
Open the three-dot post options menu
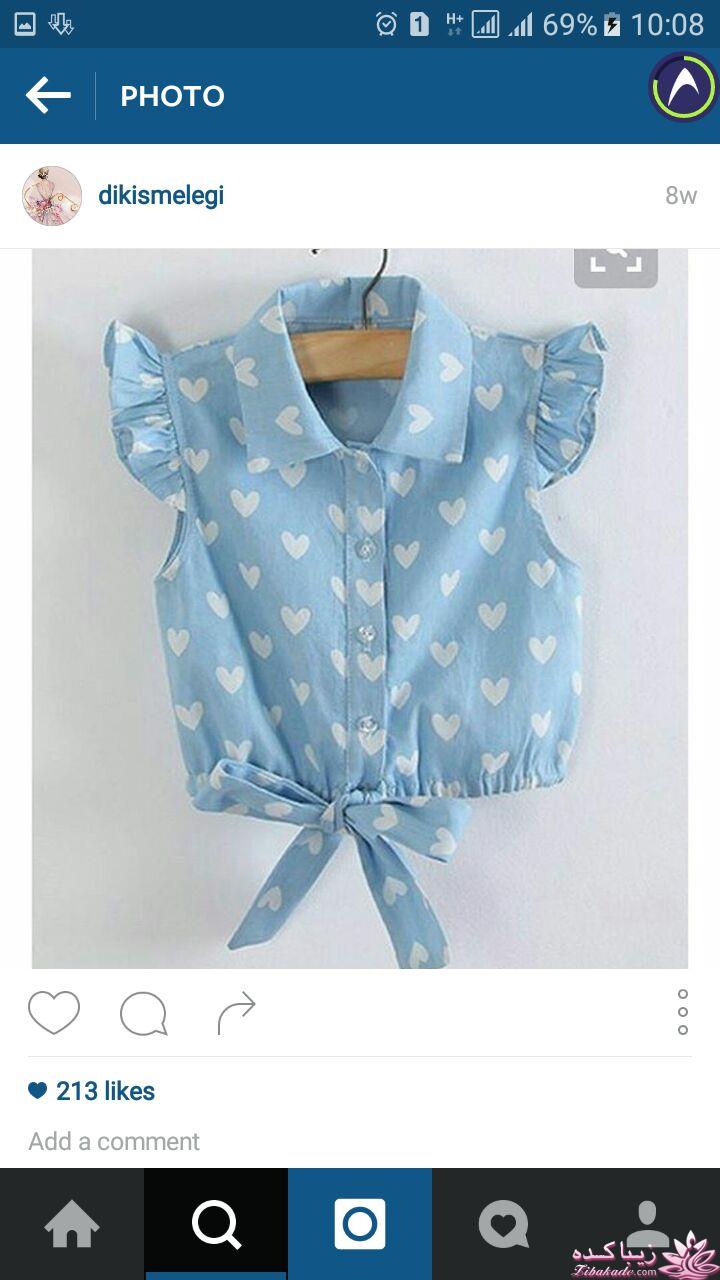click(x=683, y=1012)
